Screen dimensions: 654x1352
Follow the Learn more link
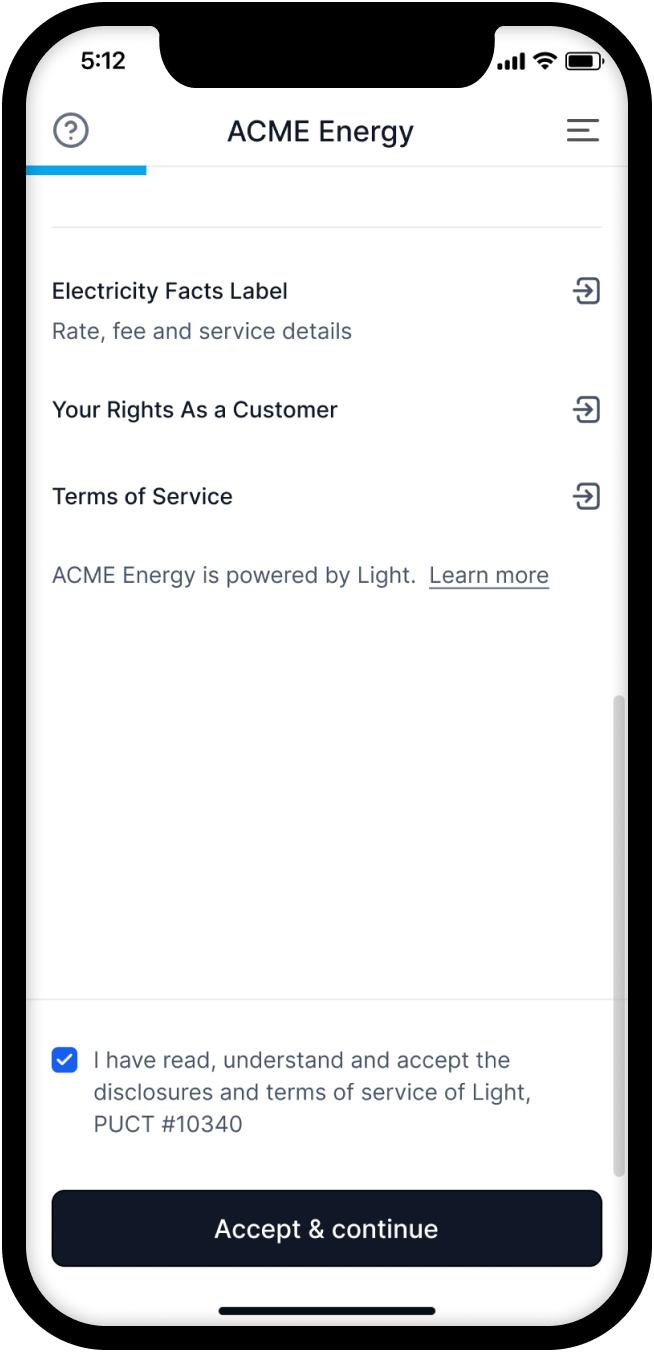[x=488, y=576]
